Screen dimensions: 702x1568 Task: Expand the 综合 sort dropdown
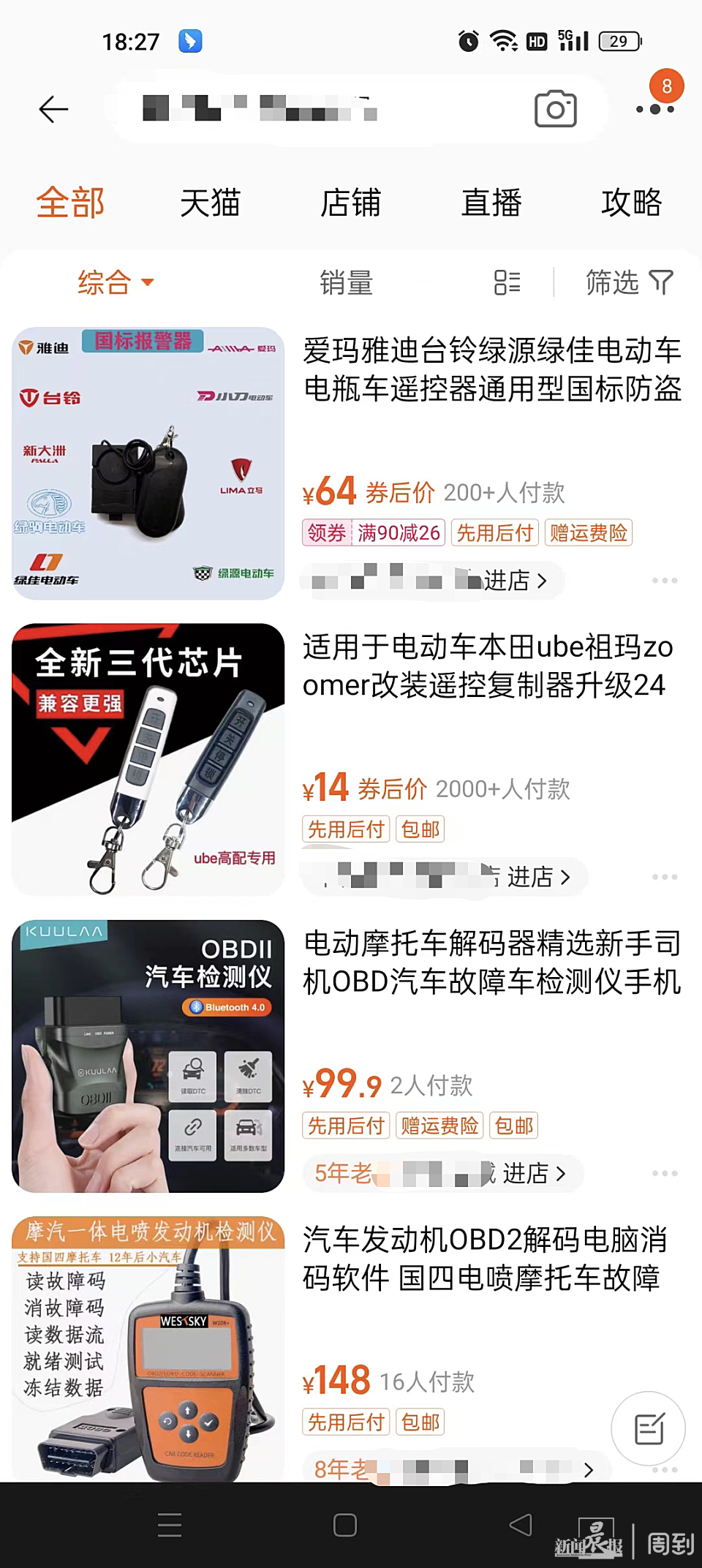click(115, 282)
